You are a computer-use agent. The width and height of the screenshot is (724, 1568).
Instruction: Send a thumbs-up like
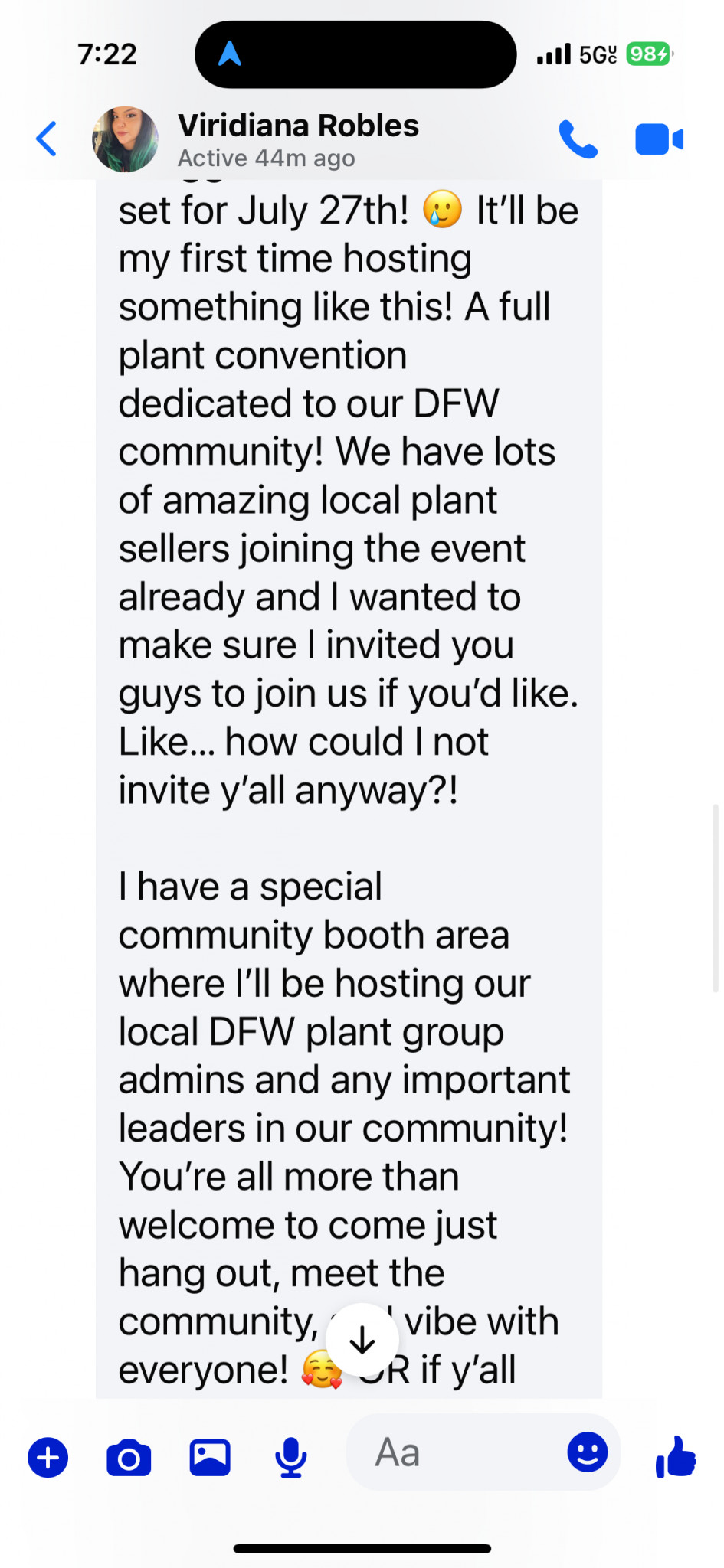point(676,1456)
